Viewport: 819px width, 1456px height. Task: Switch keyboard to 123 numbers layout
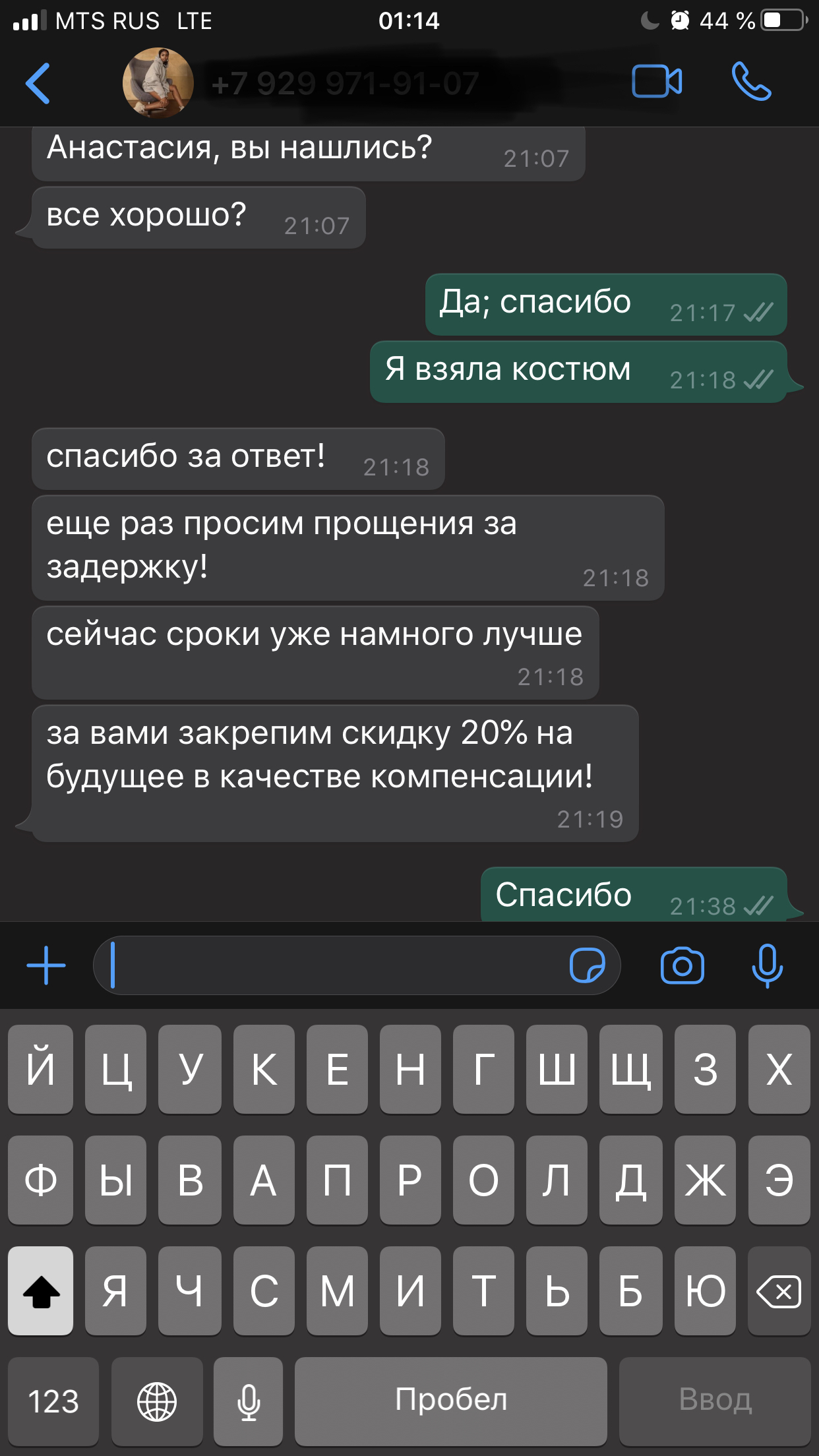(53, 1401)
